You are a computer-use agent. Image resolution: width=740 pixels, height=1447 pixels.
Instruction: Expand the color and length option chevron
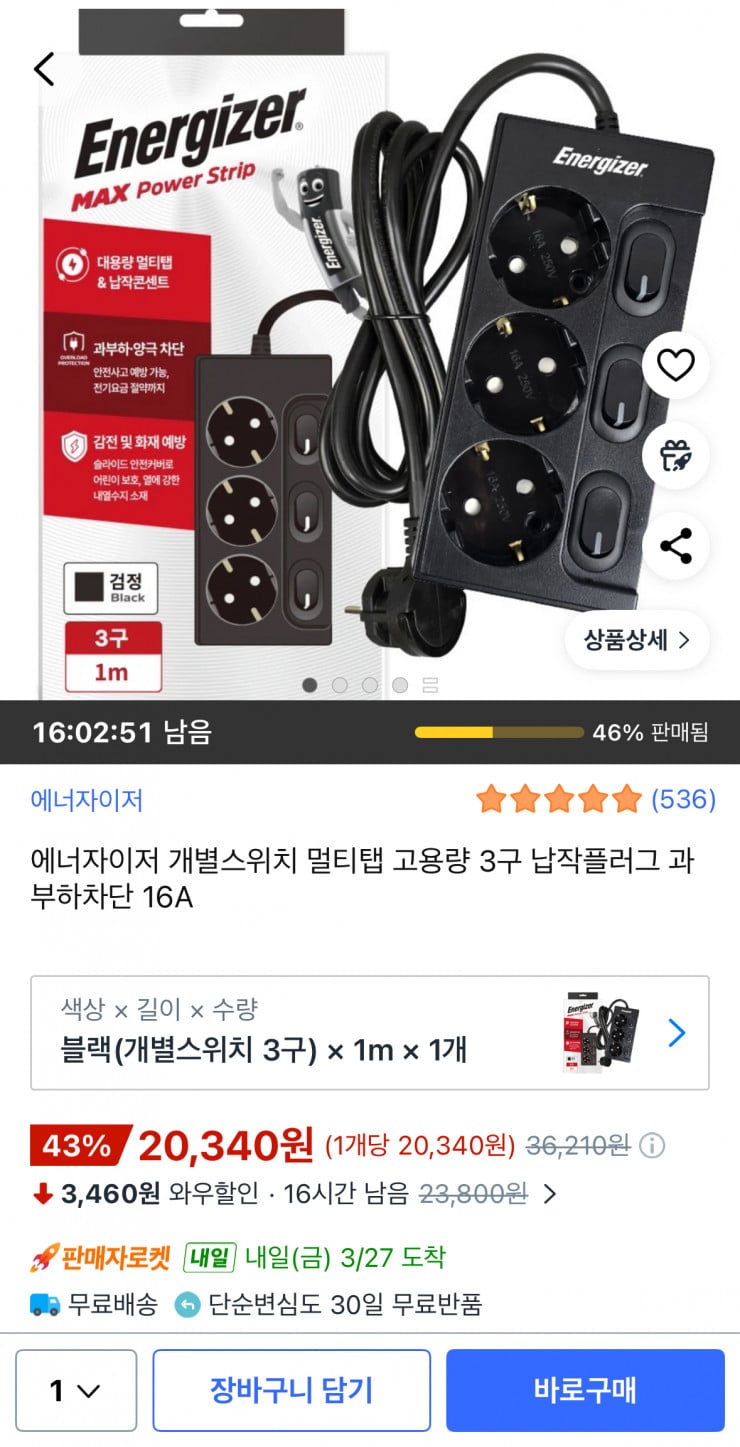pos(678,1034)
